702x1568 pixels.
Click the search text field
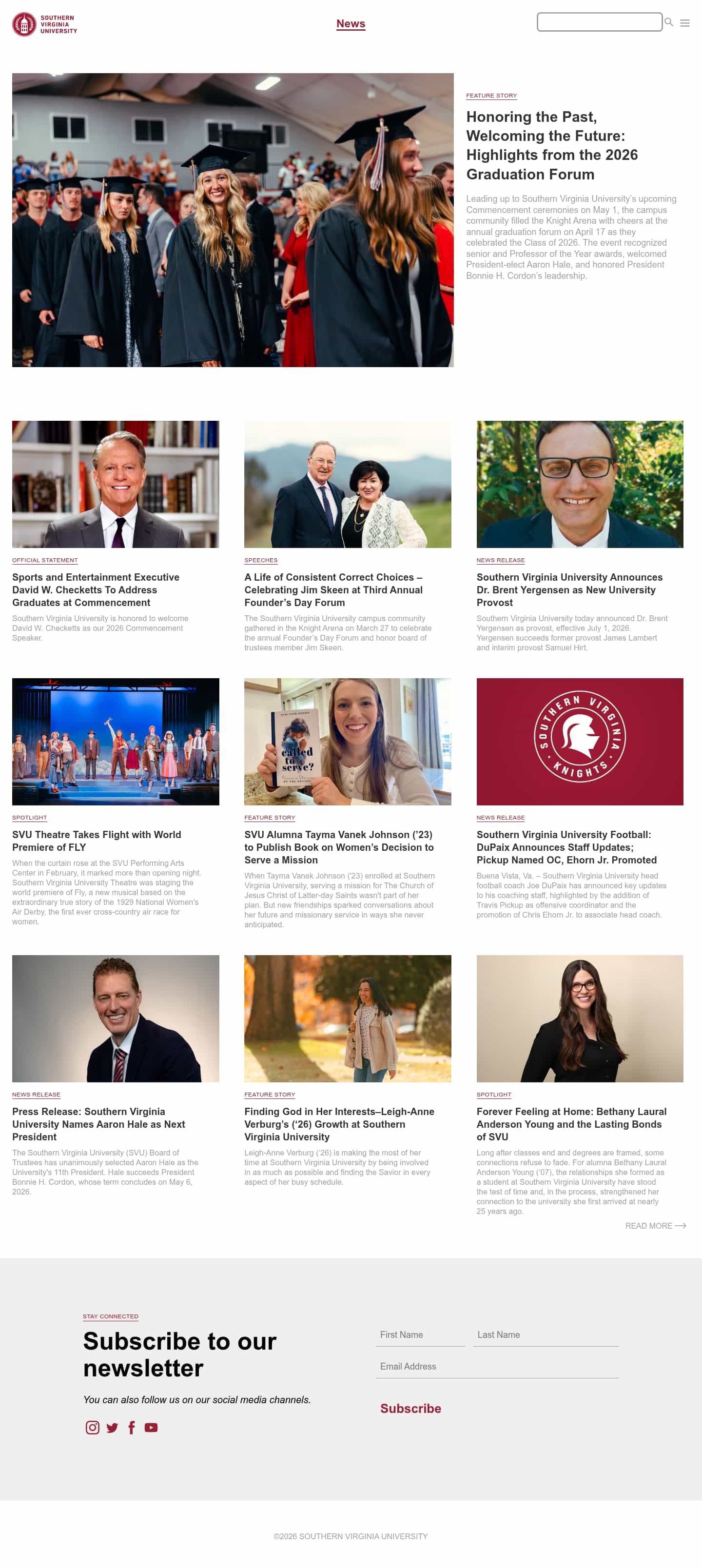coord(599,22)
